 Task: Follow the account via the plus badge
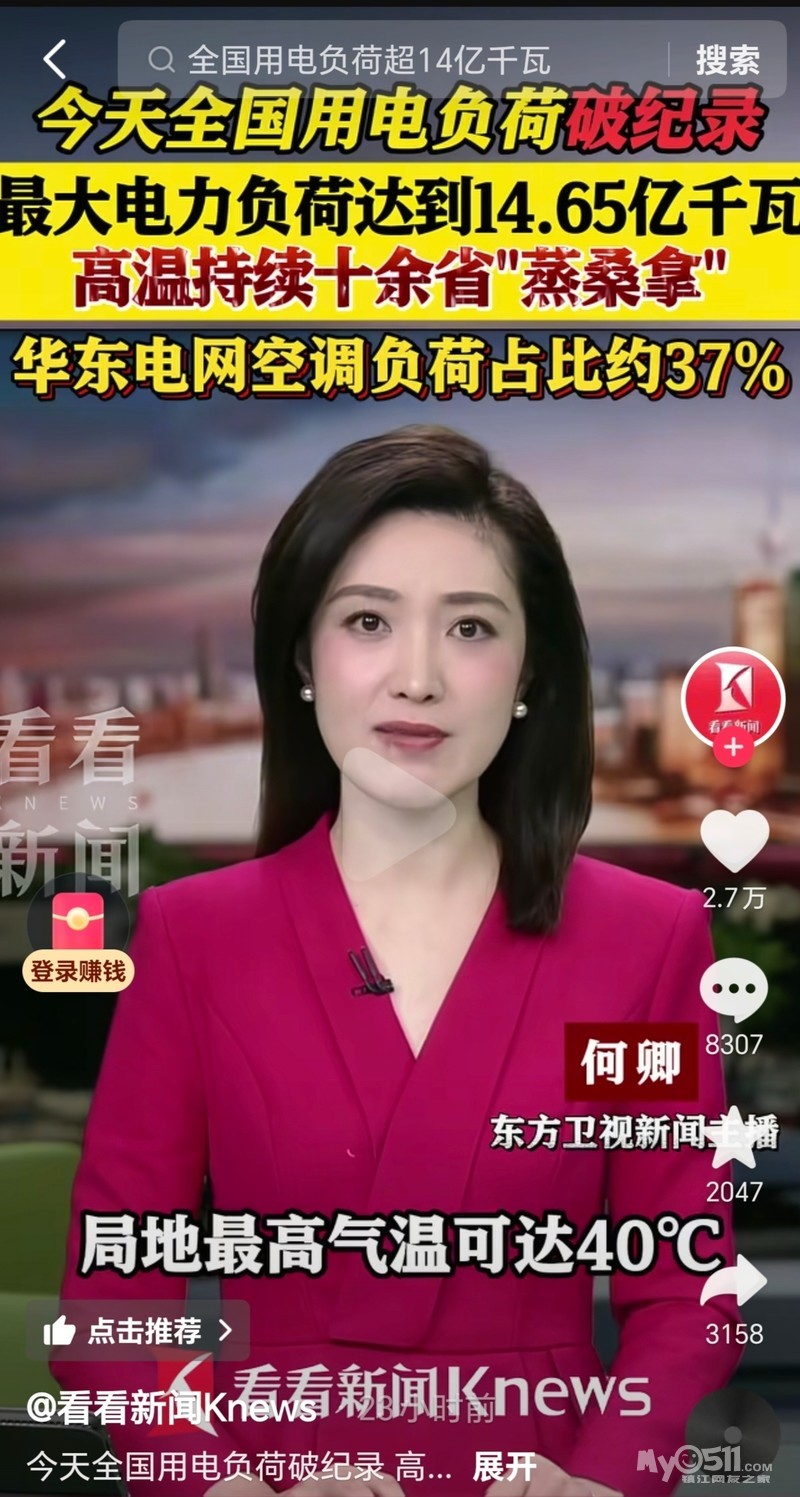(x=733, y=747)
